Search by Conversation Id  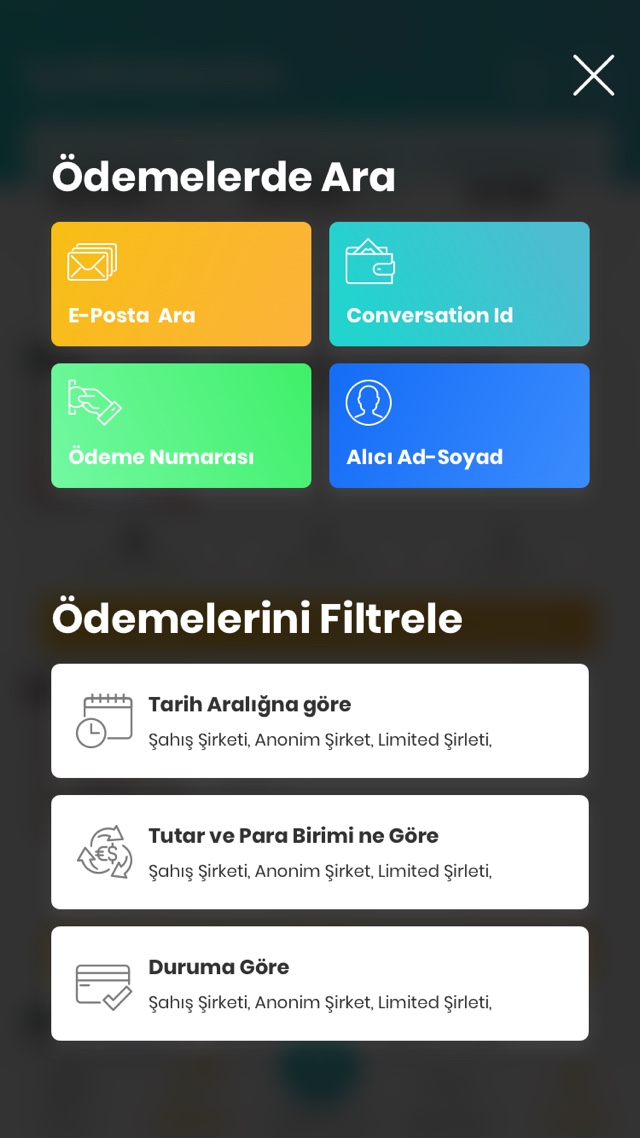pyautogui.click(x=459, y=284)
